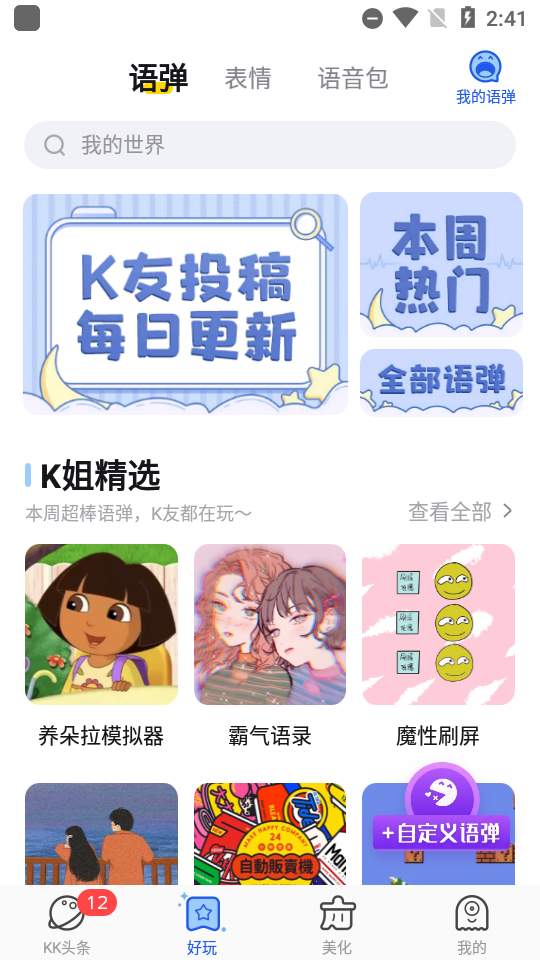
Task: Open 霸气语录 tile
Action: 270,647
